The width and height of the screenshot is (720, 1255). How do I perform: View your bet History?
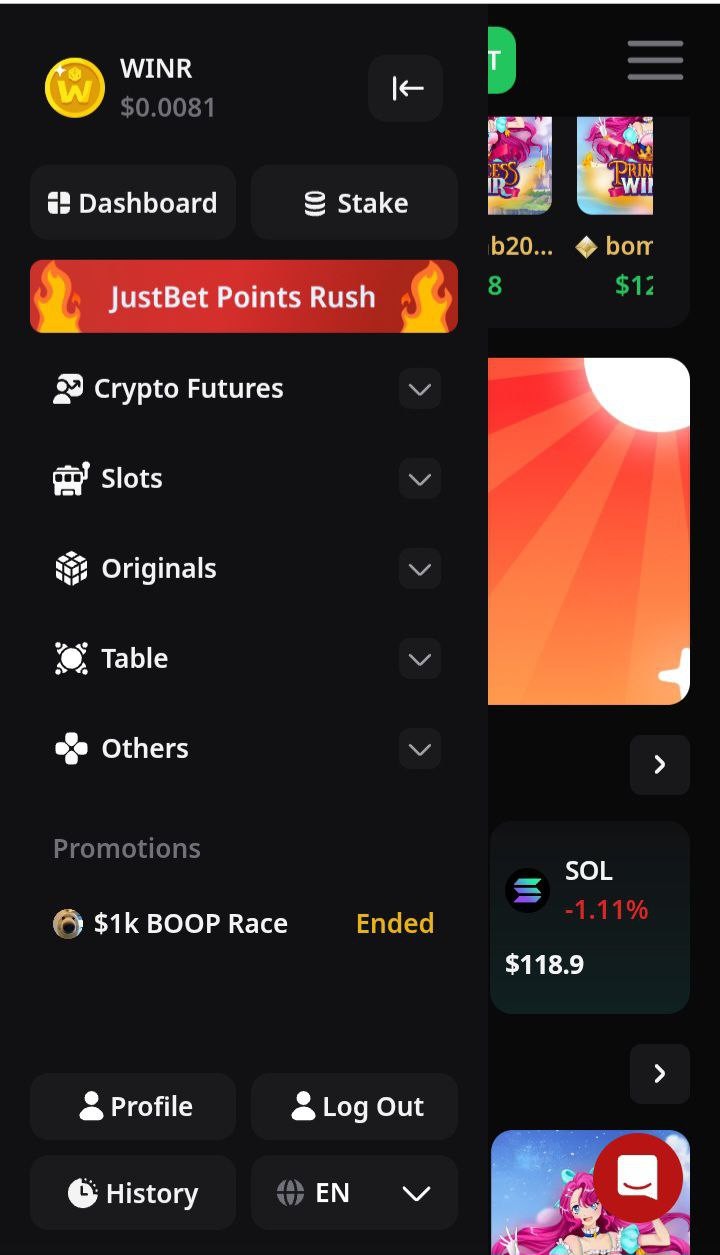click(133, 1193)
